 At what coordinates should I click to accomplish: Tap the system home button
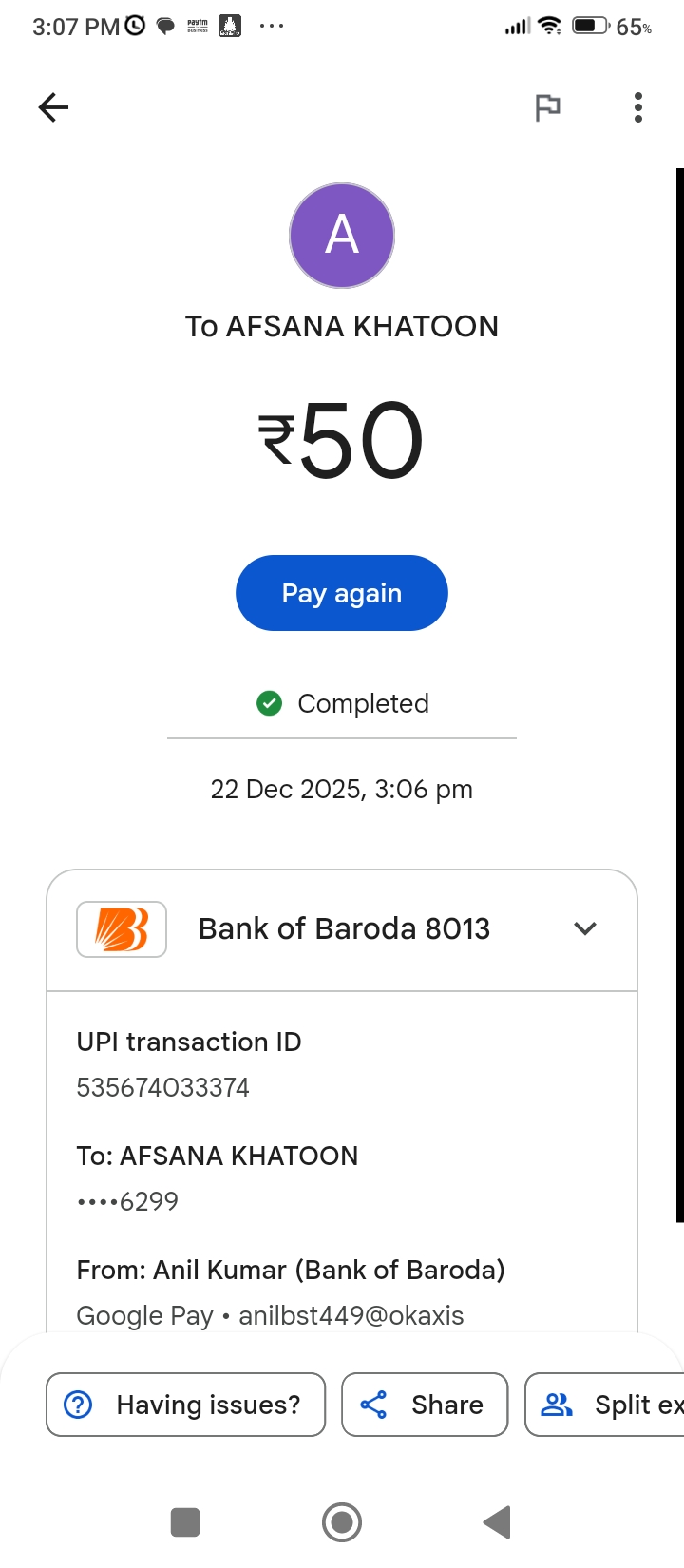[x=342, y=1522]
